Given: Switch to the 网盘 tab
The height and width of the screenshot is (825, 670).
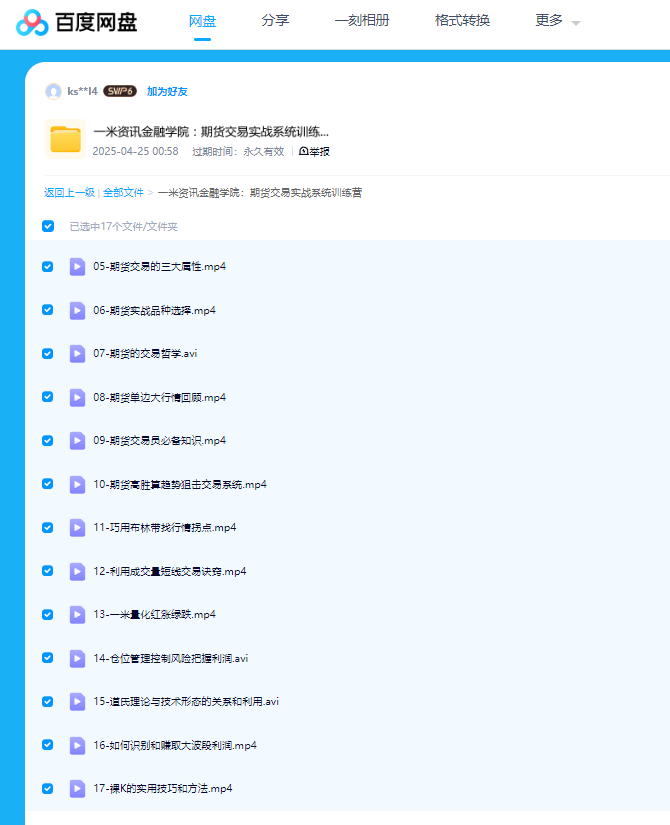Looking at the screenshot, I should point(202,20).
